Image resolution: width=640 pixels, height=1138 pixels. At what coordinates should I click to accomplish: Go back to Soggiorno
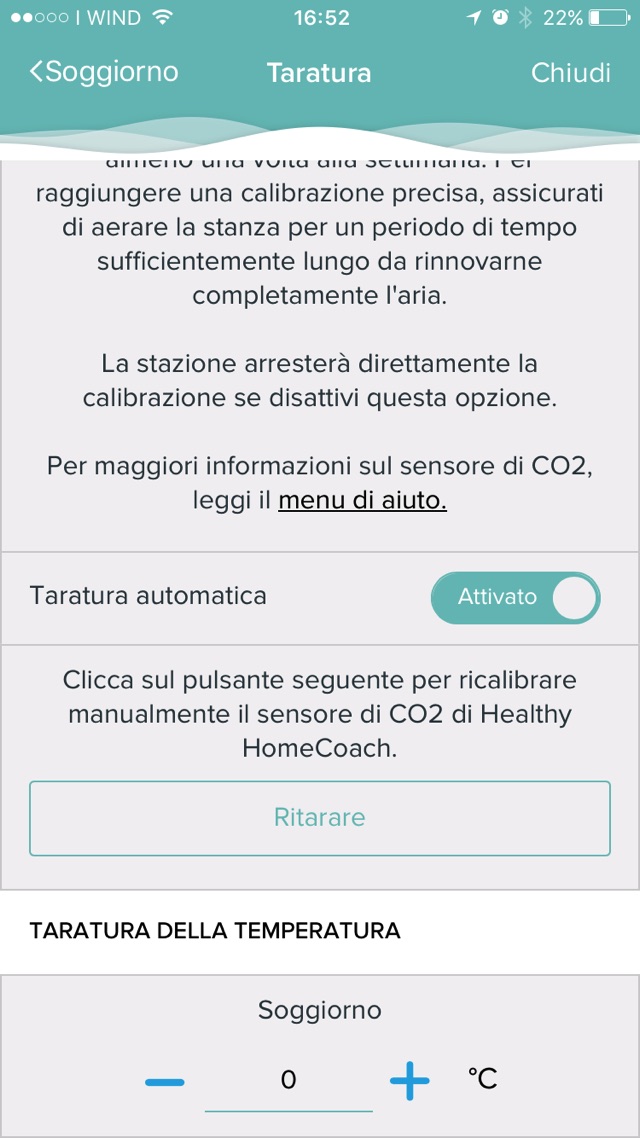pos(104,72)
